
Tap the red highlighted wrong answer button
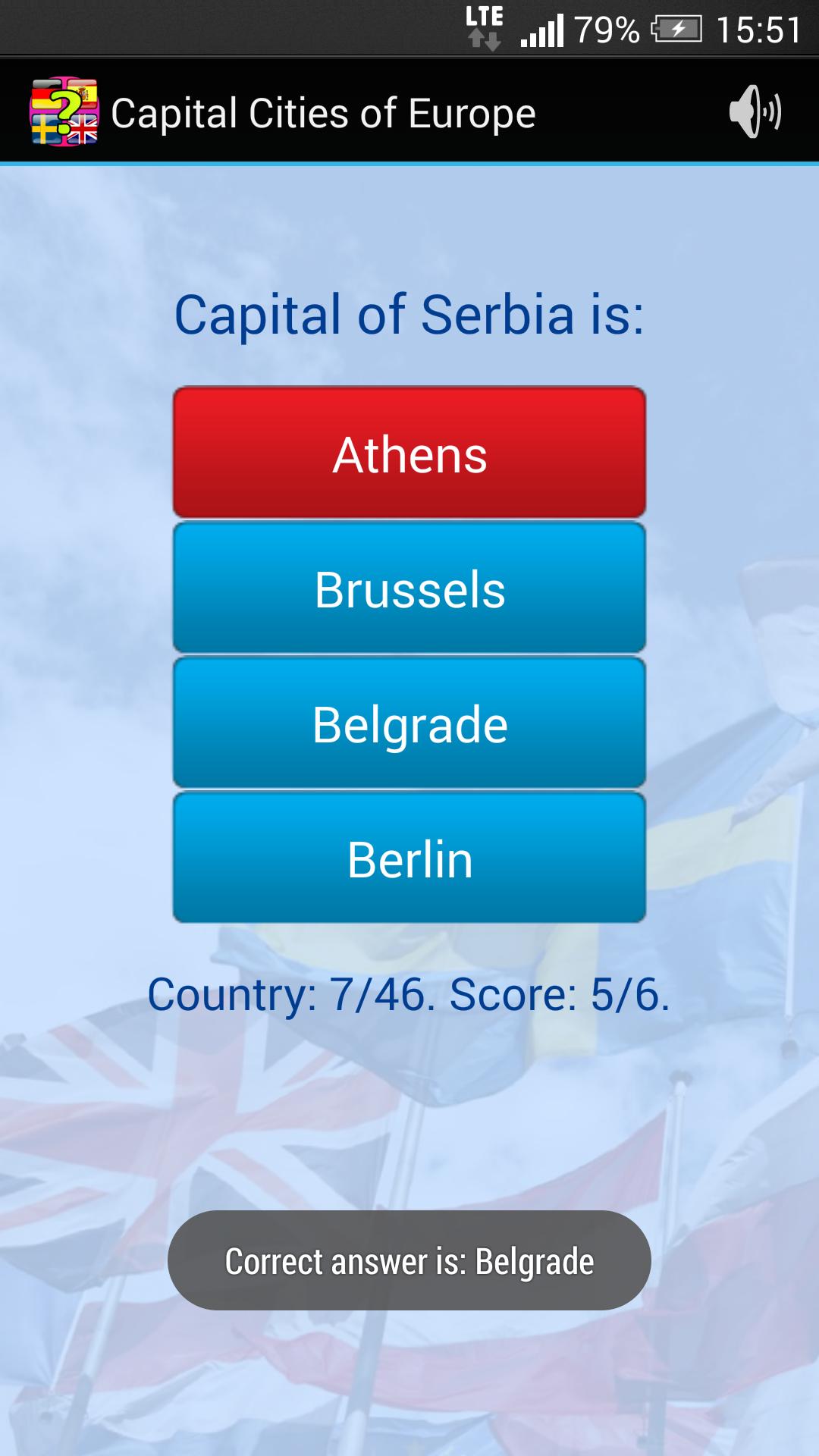[x=409, y=453]
